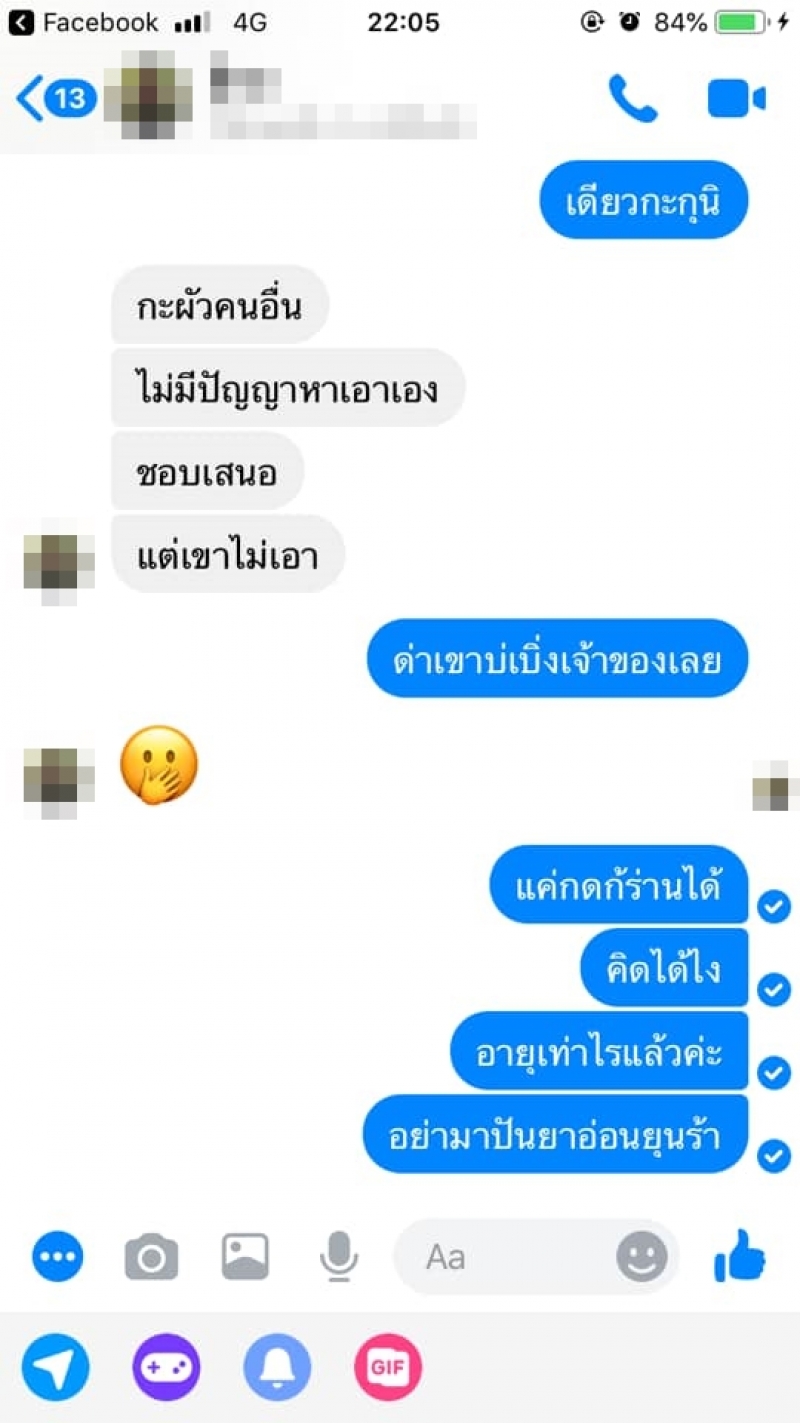Open the photo gallery picker

pyautogui.click(x=245, y=1256)
